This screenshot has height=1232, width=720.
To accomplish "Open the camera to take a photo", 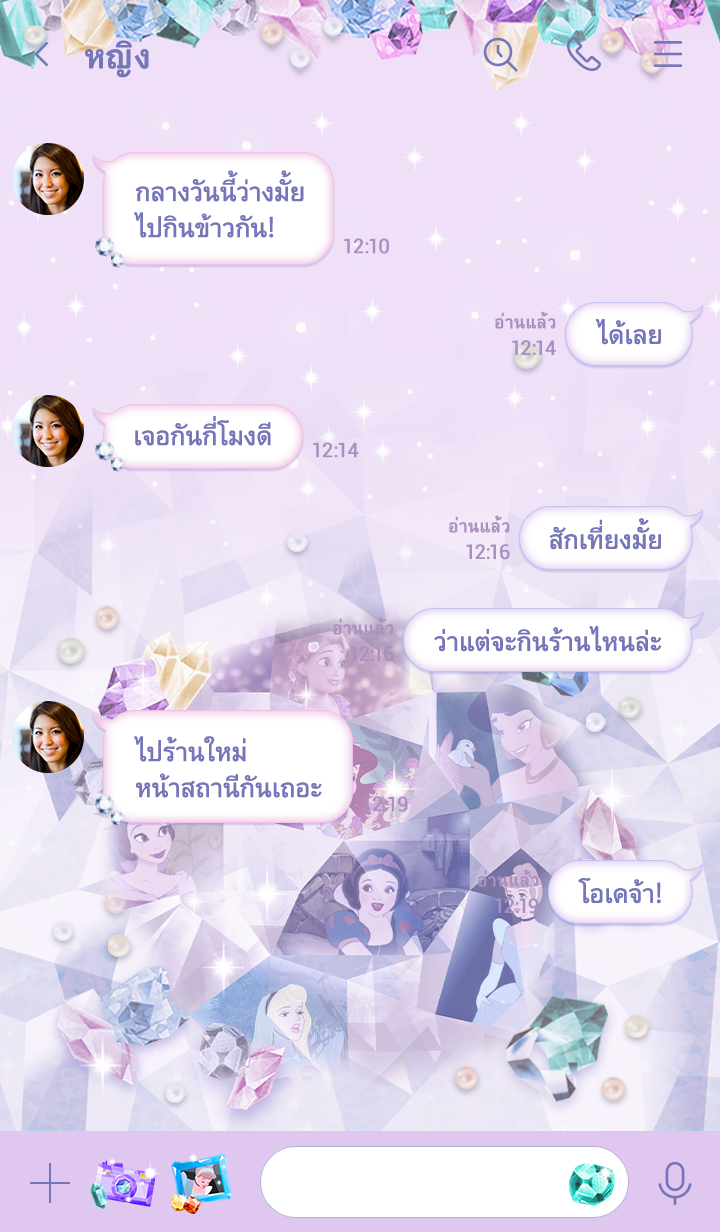I will click(124, 1183).
